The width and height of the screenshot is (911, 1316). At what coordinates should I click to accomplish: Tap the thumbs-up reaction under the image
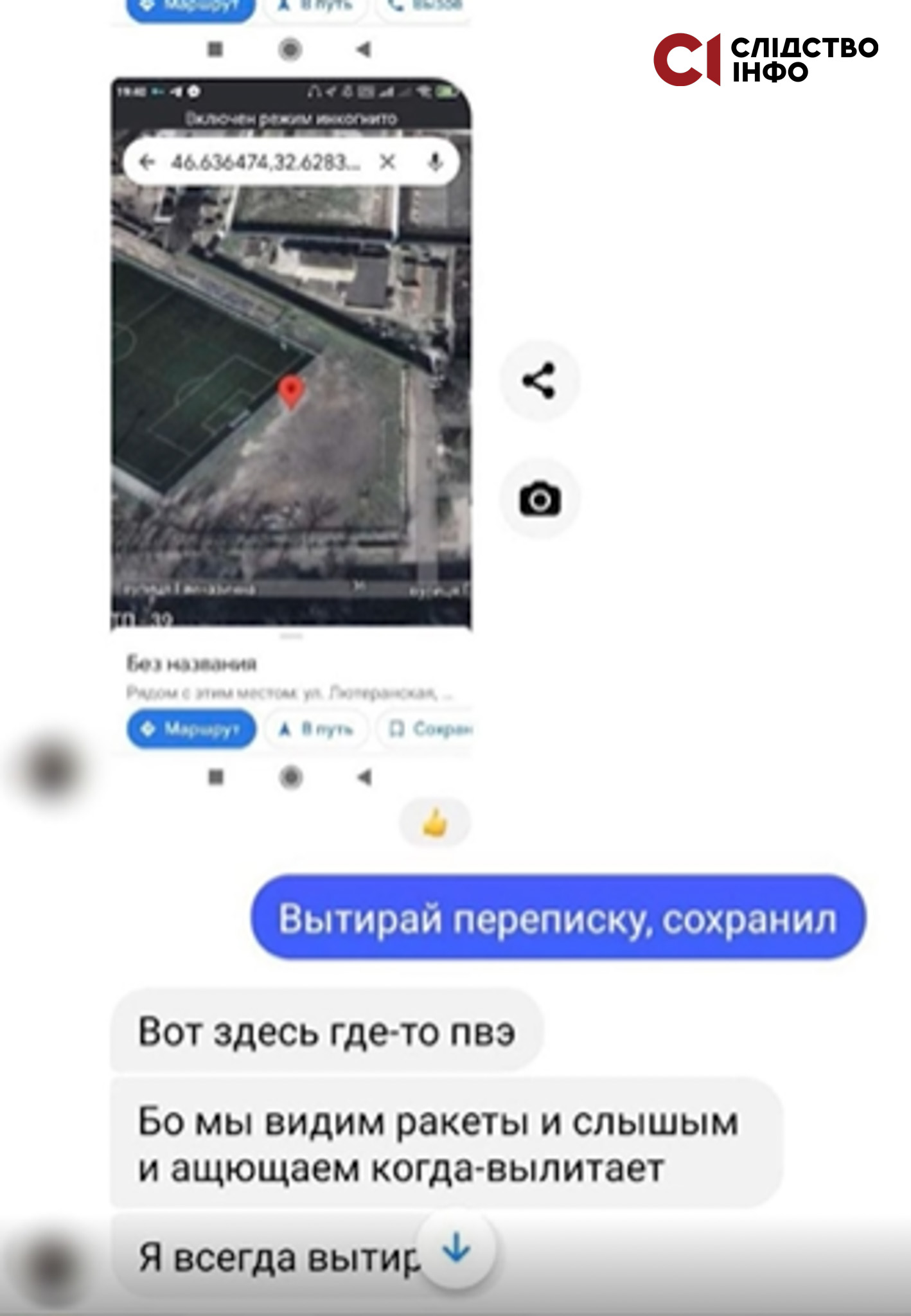tap(435, 823)
